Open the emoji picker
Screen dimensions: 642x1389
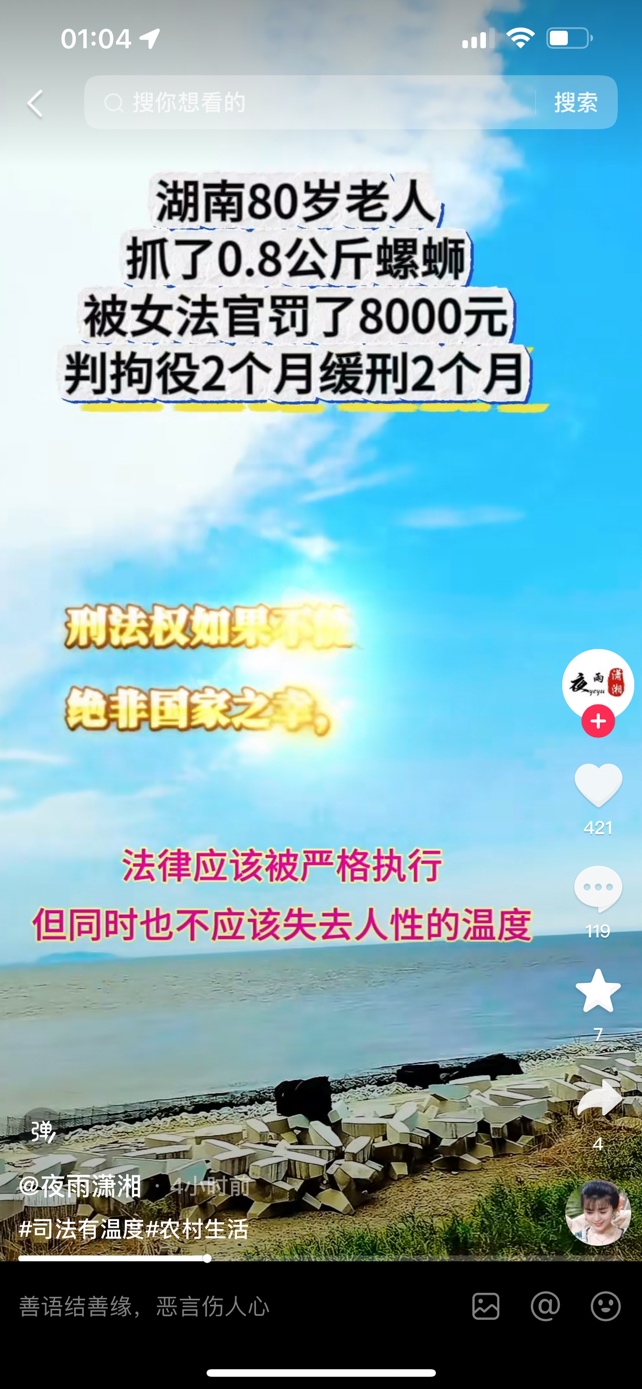tap(605, 1306)
